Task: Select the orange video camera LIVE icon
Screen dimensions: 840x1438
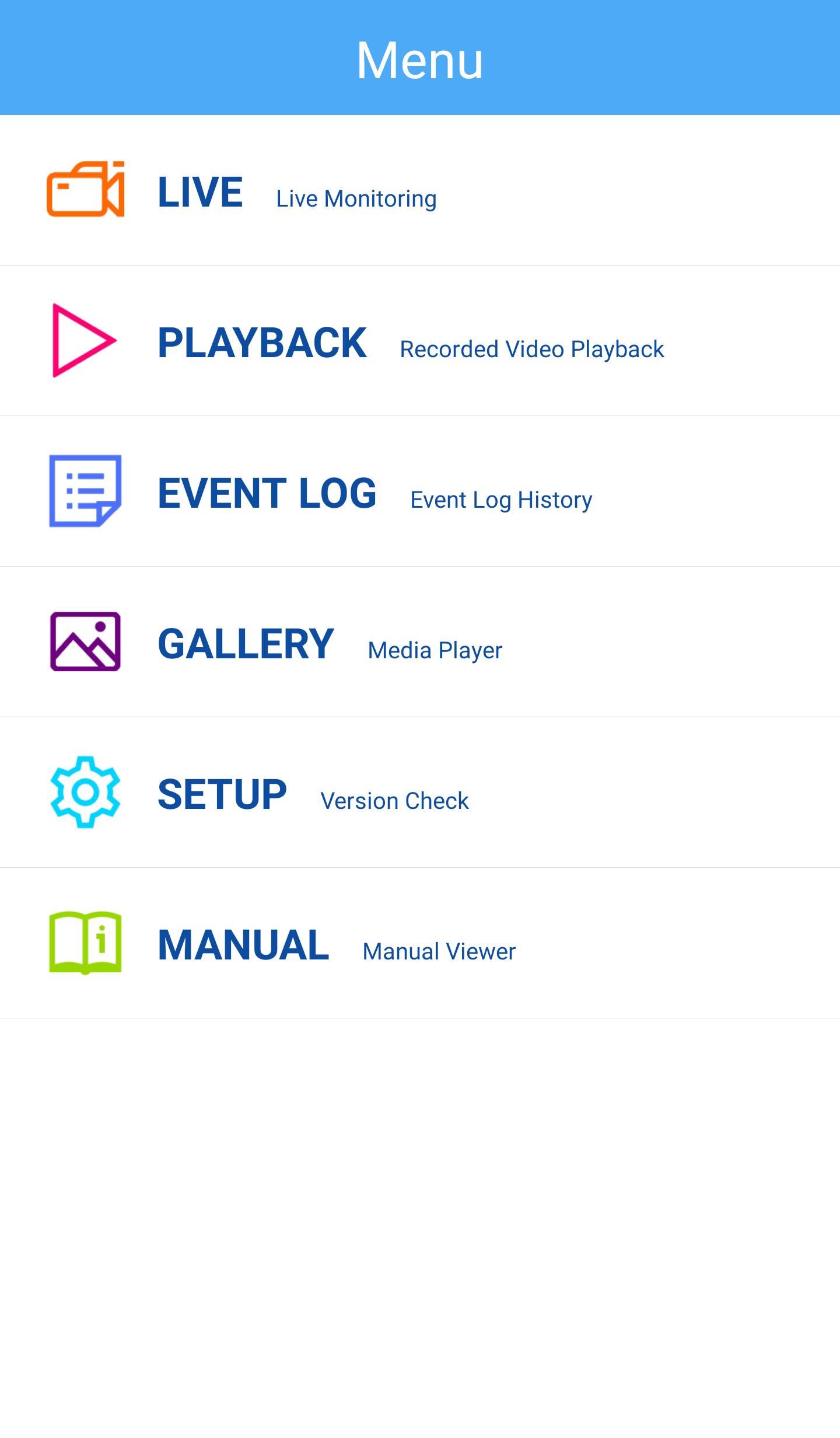Action: pos(86,191)
